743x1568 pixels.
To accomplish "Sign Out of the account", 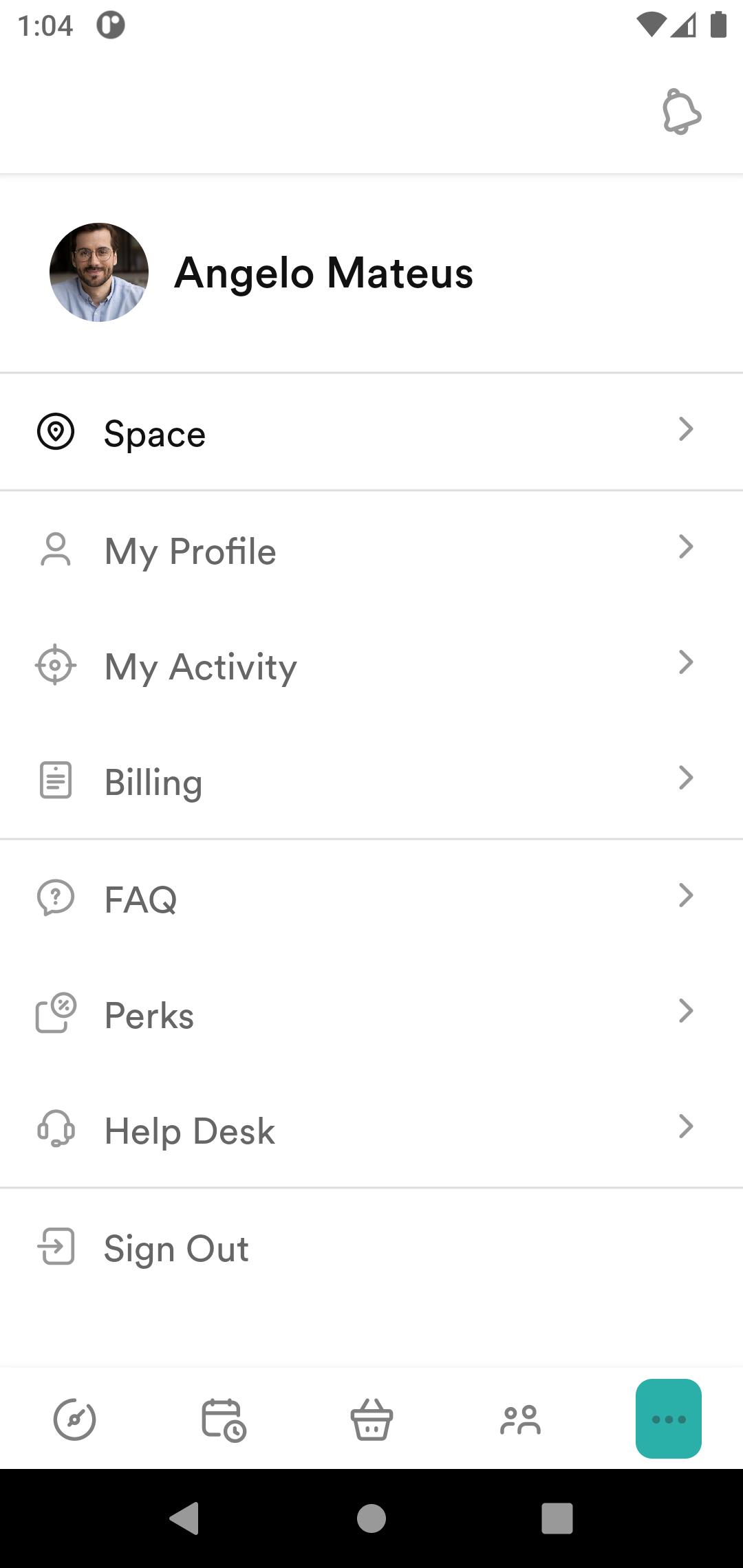I will (371, 1247).
